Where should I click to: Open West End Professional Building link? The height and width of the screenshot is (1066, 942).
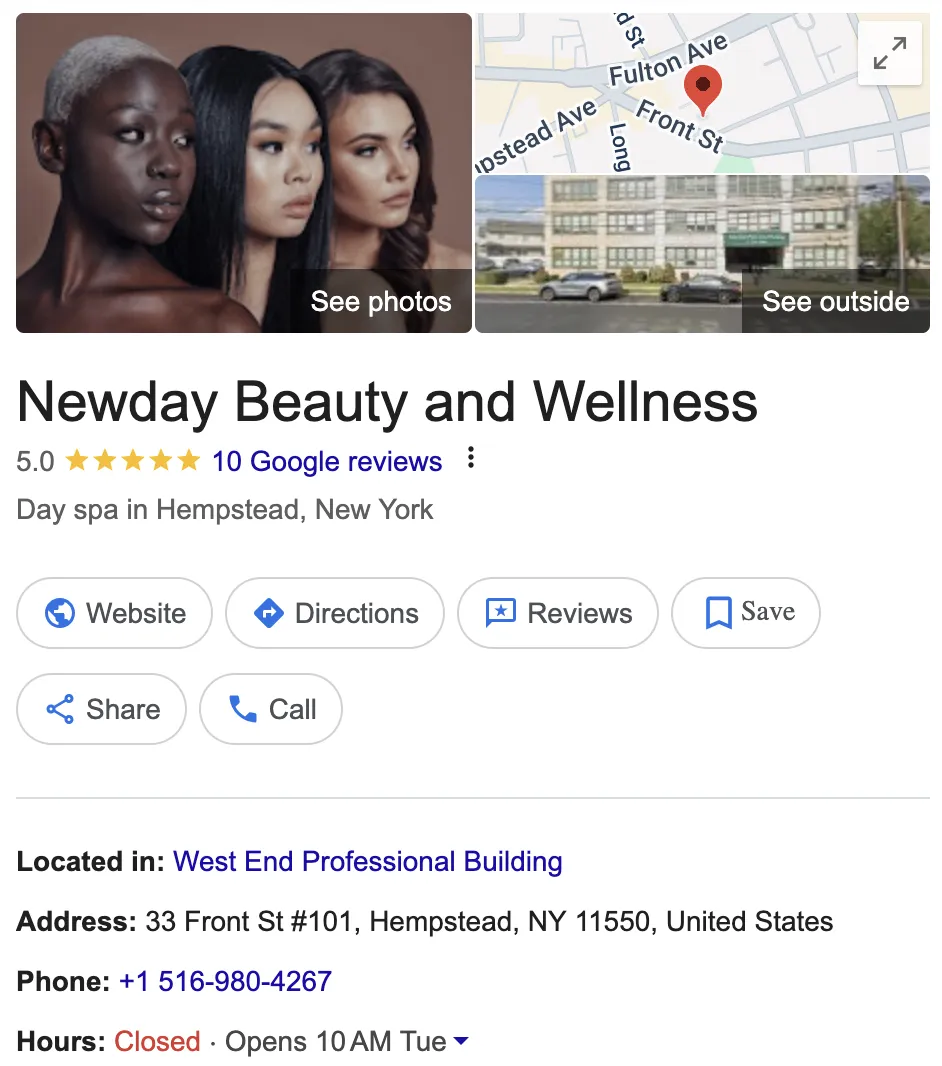[x=367, y=861]
